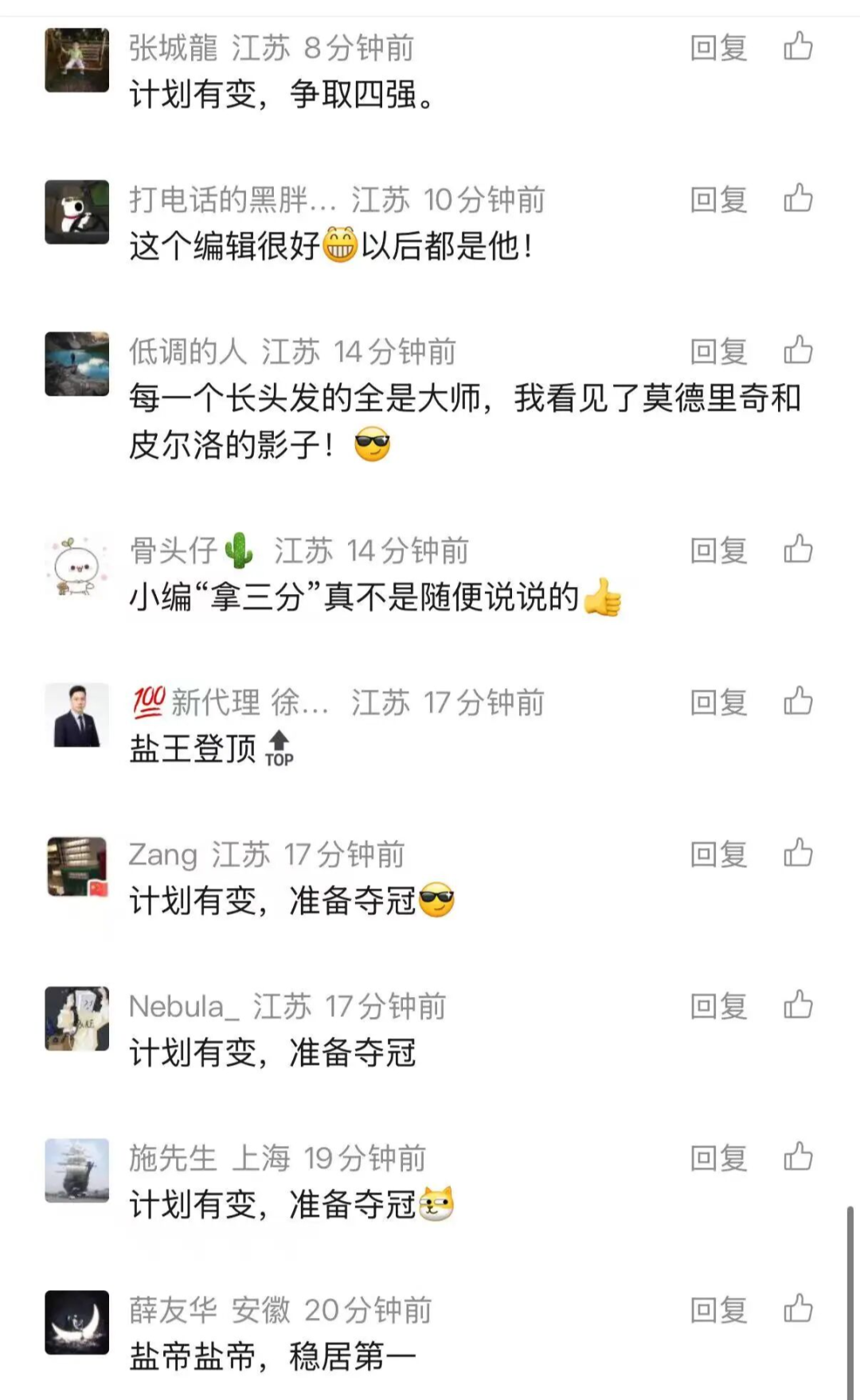Screen dimensions: 860x1400
Task: Like 薛友华's comment
Action: (798, 1308)
